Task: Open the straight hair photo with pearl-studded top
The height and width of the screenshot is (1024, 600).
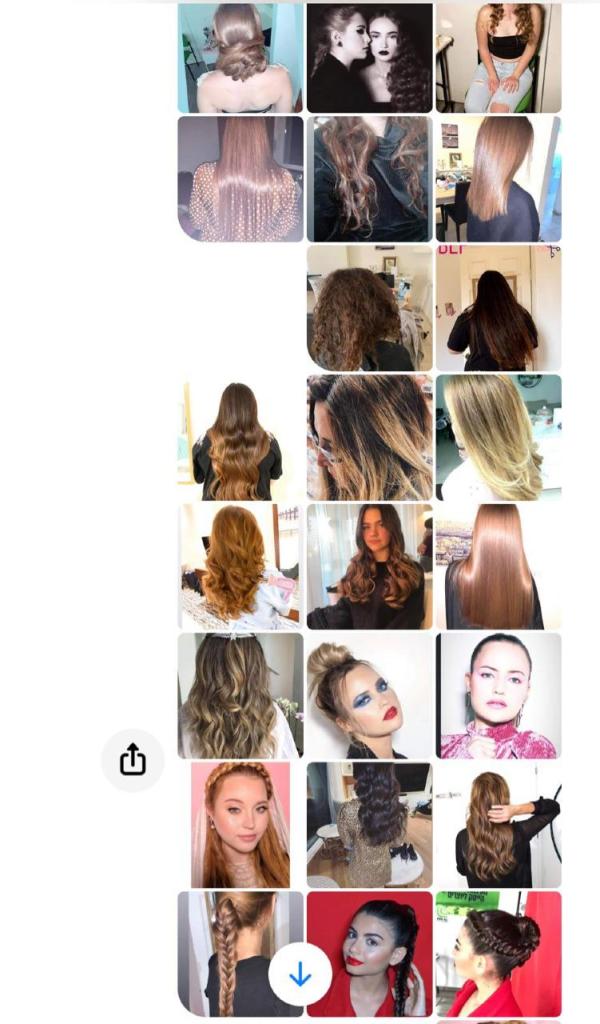Action: pyautogui.click(x=240, y=178)
